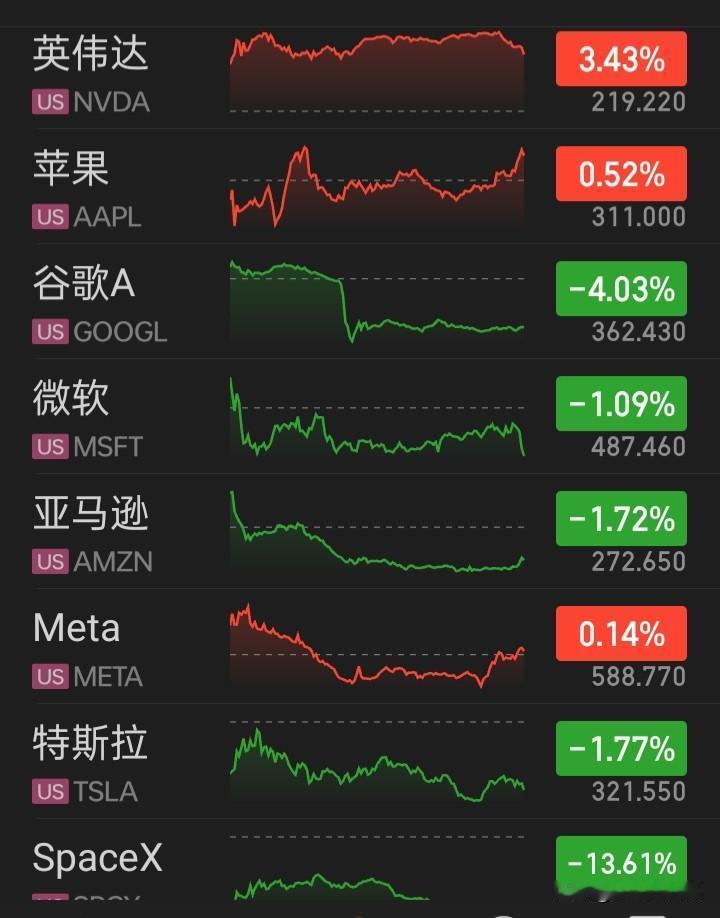Screen dimensions: 720x918
Task: Open the Meta stock row
Action: point(360,646)
